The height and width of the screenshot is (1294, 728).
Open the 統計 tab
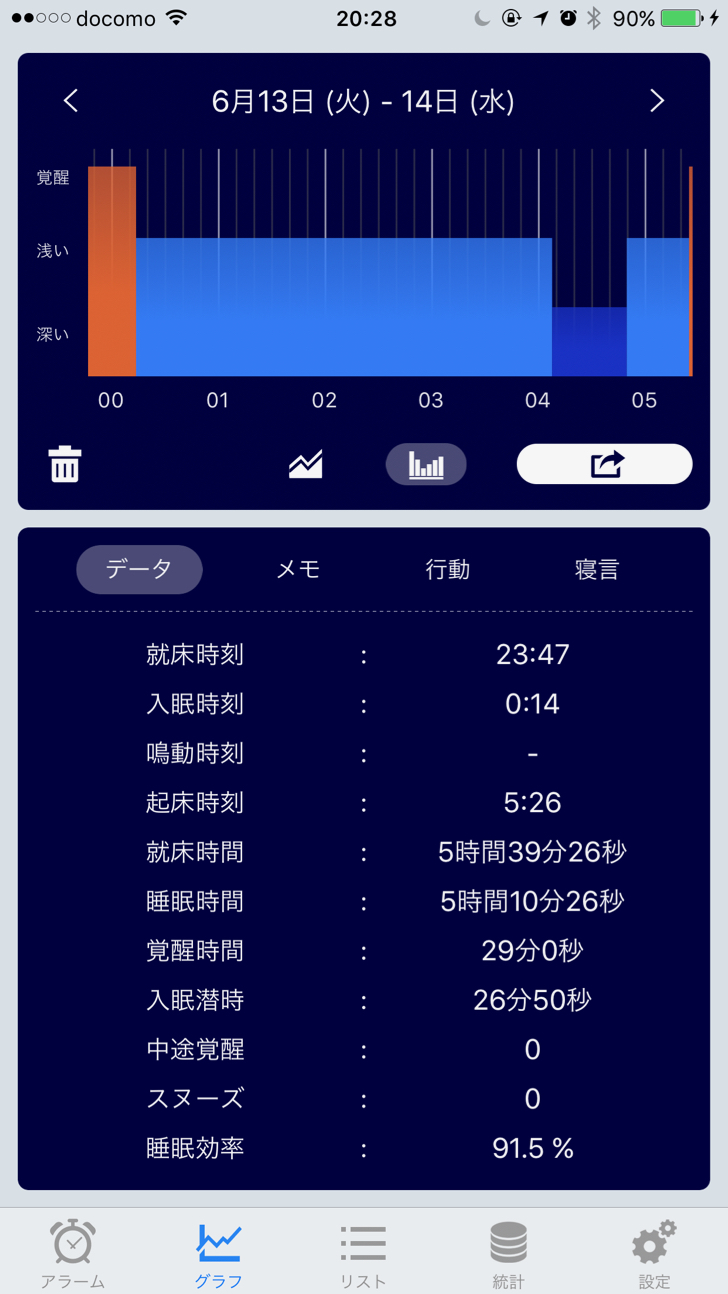(508, 1253)
